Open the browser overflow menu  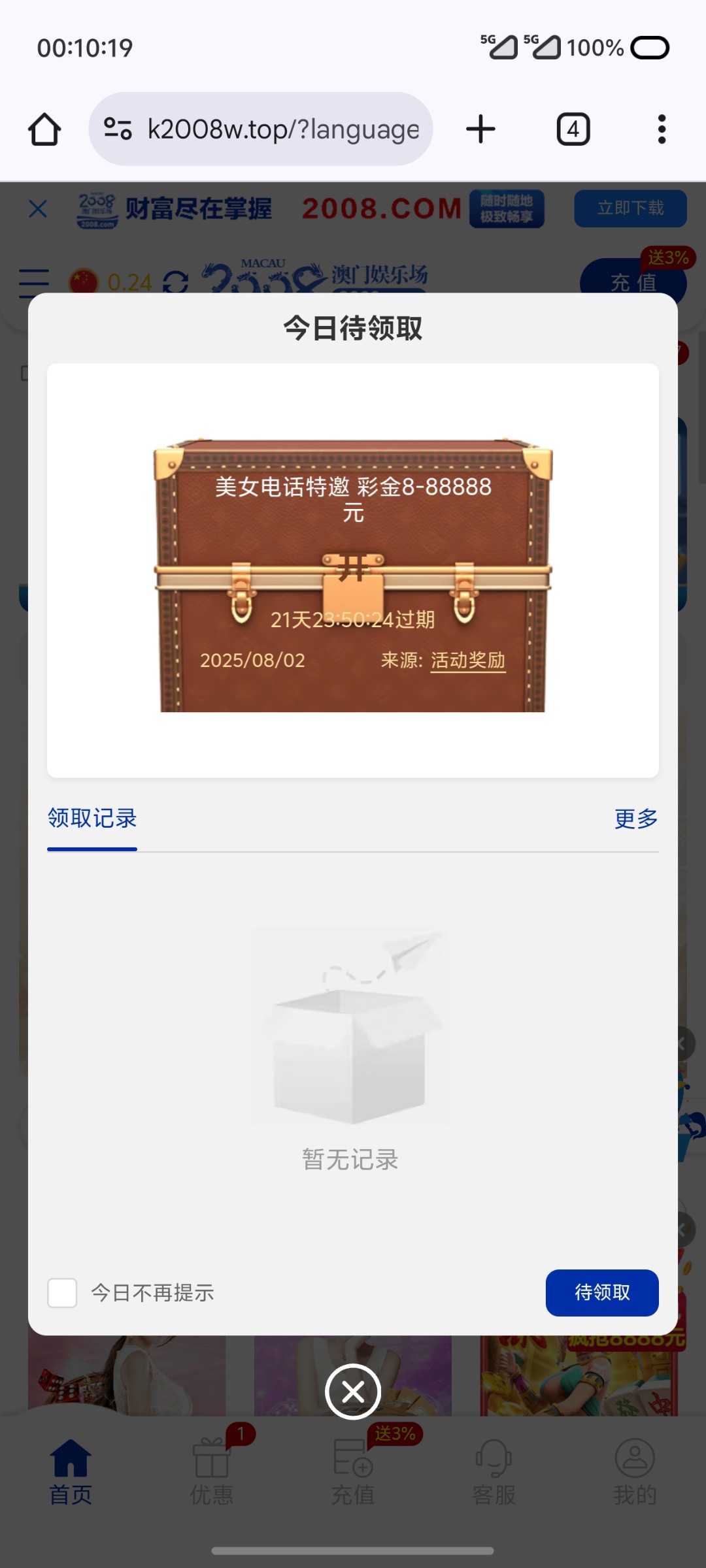pos(662,129)
